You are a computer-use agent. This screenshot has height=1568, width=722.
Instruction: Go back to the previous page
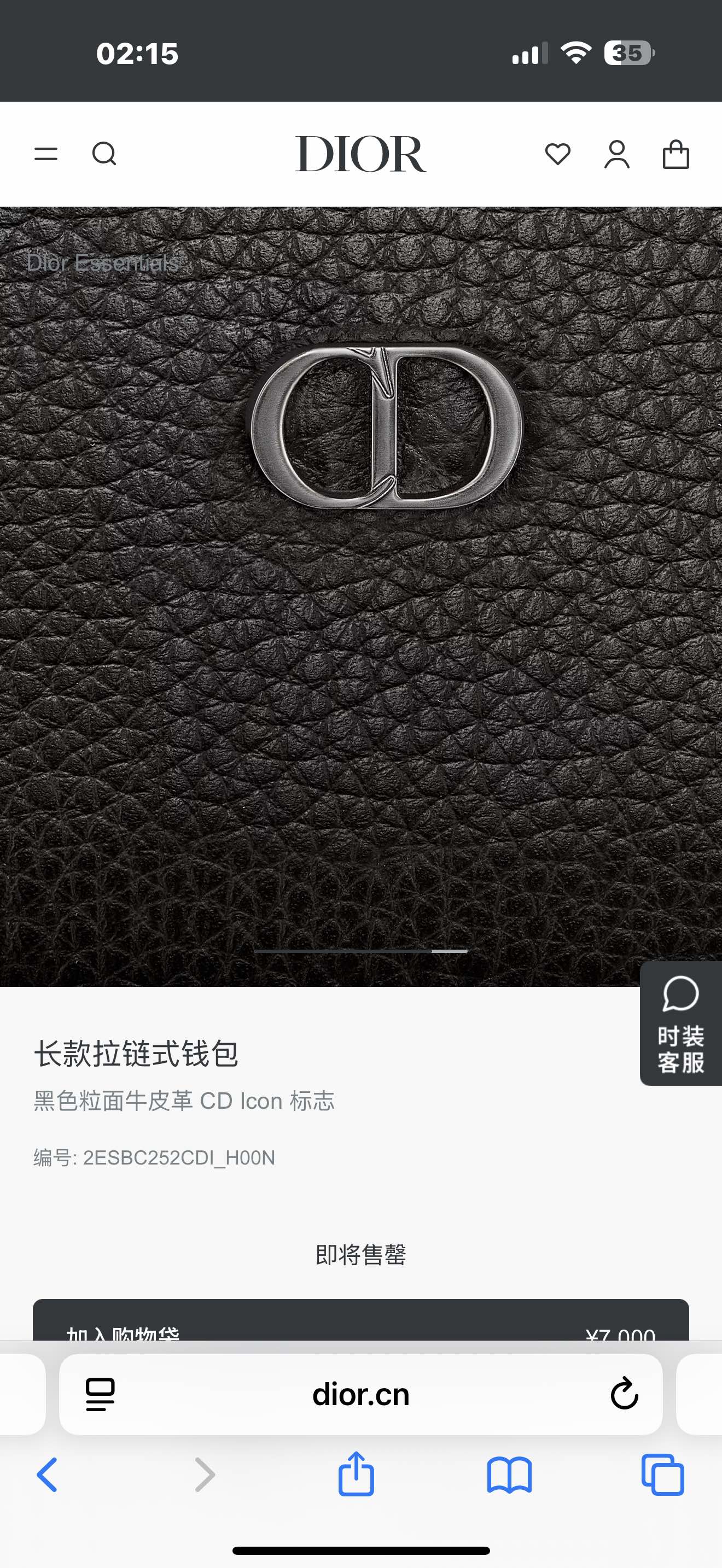(x=47, y=1475)
